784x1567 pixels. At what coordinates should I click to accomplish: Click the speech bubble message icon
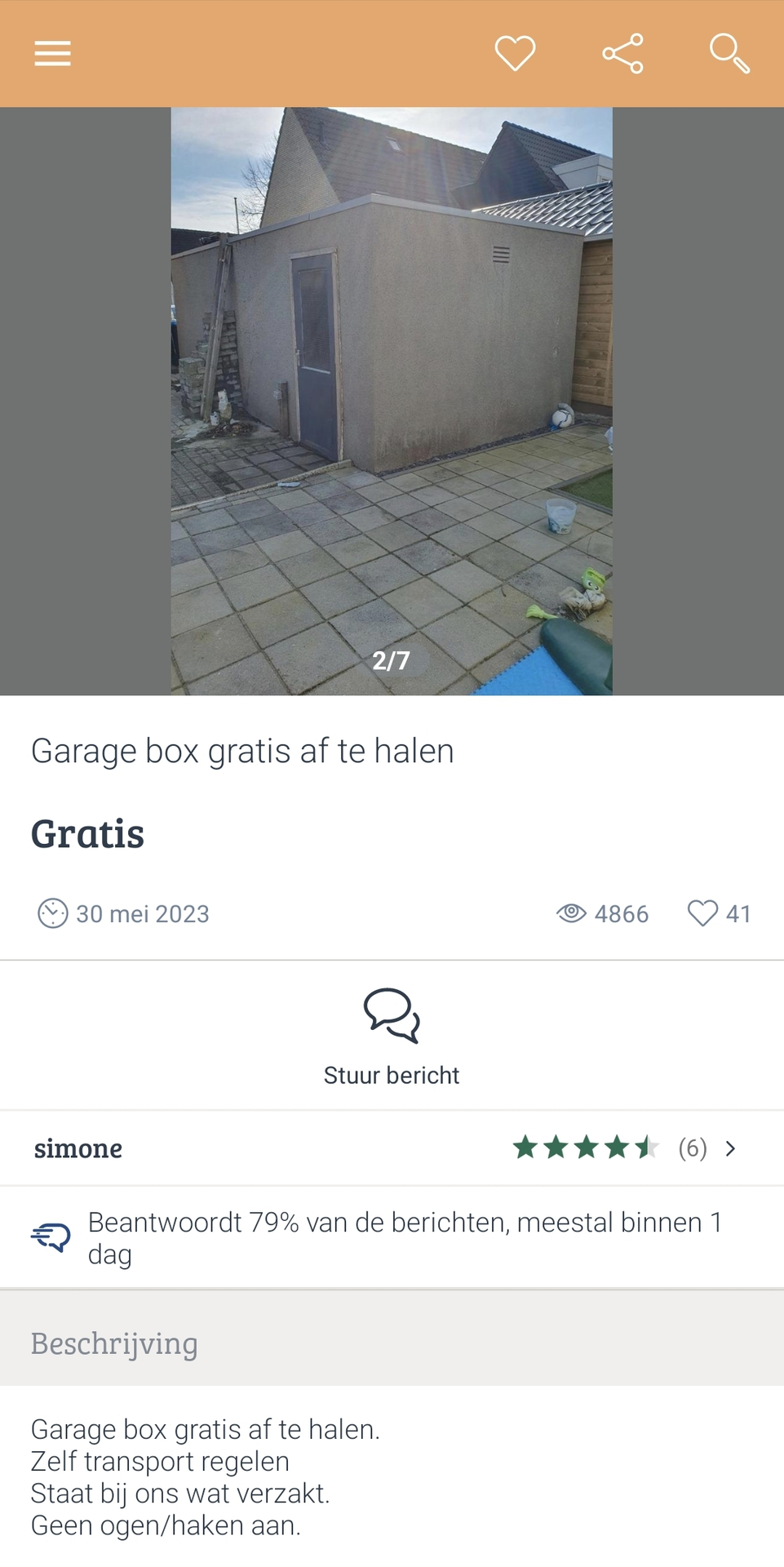[x=391, y=1015]
